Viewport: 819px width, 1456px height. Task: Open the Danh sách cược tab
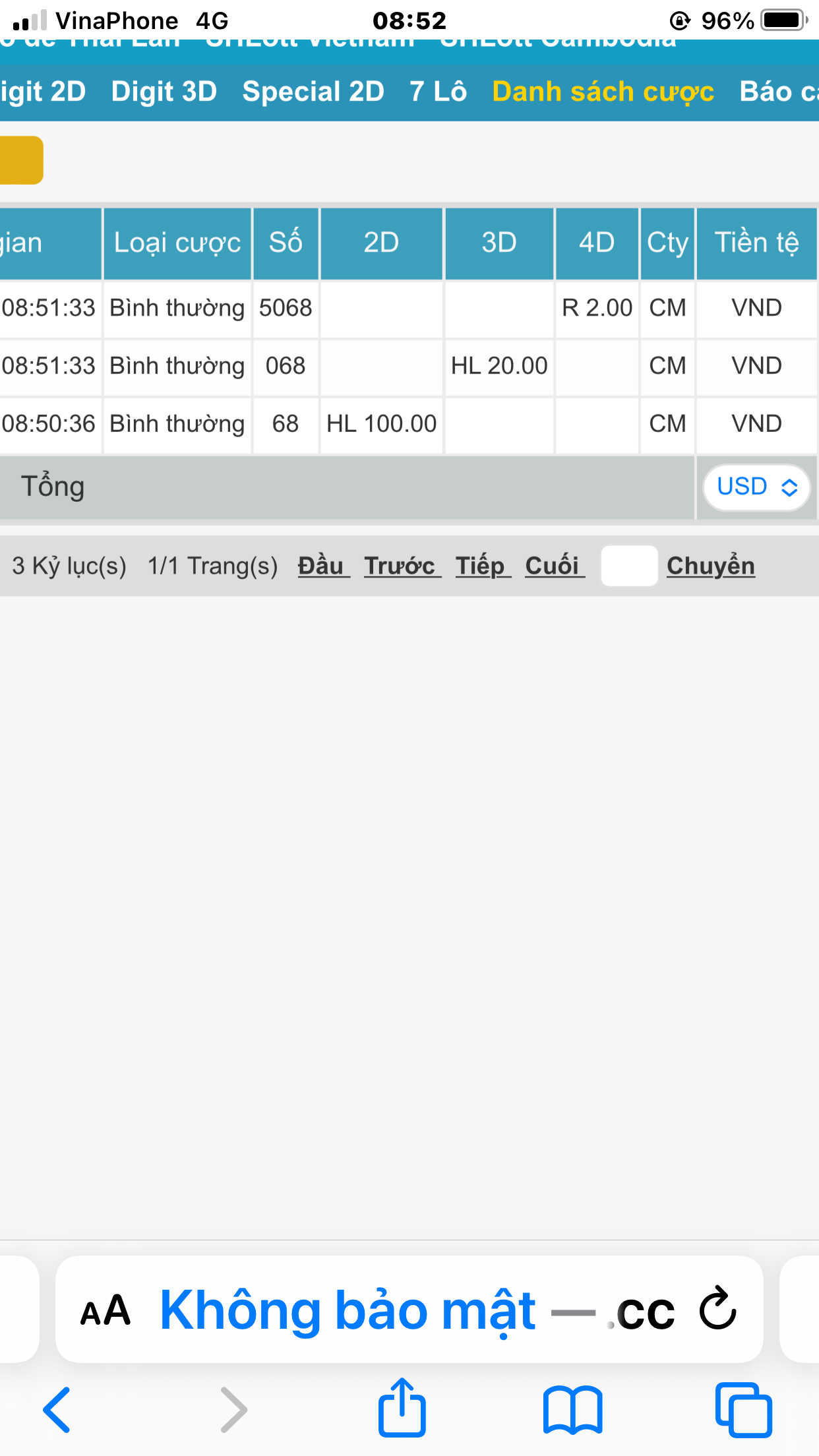coord(603,92)
